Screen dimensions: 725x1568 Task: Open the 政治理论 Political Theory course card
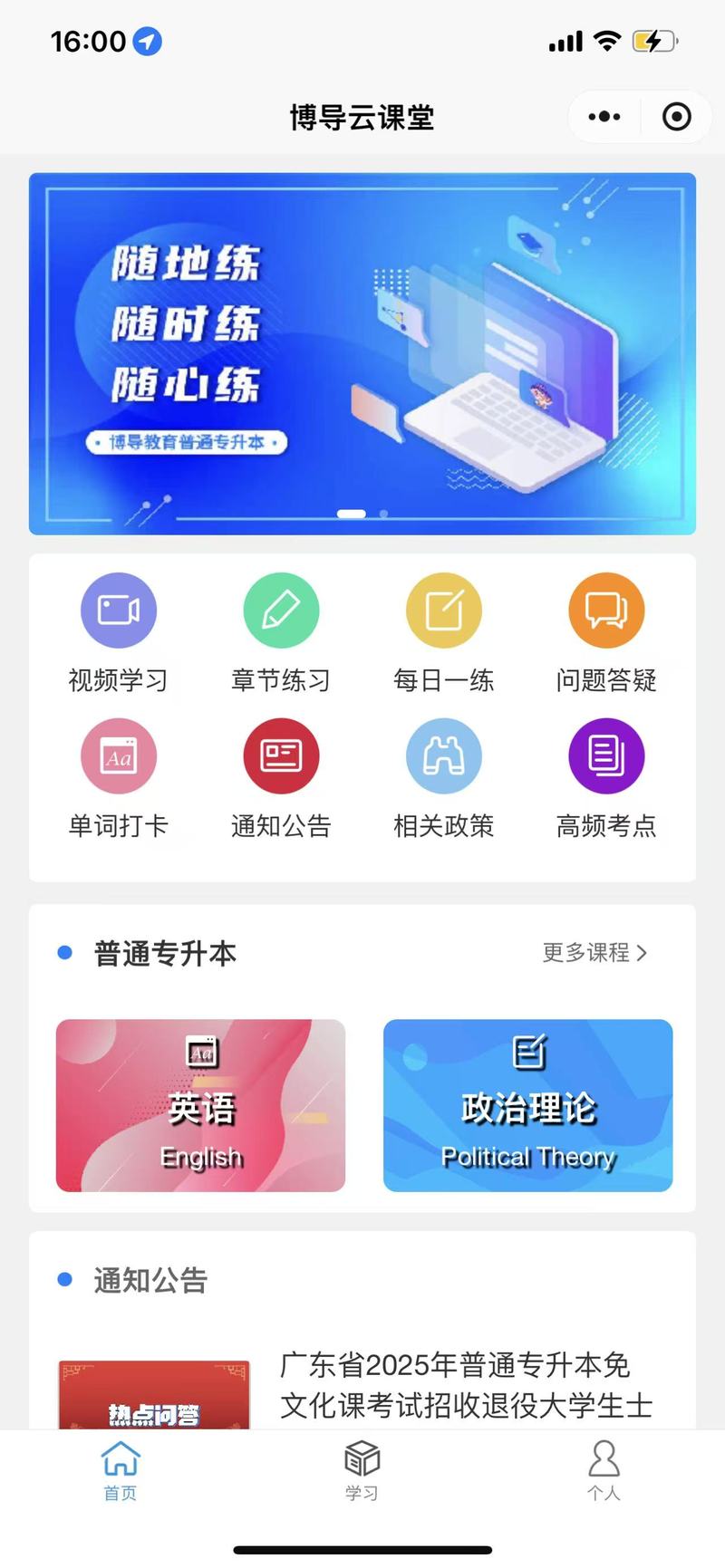[x=527, y=1105]
